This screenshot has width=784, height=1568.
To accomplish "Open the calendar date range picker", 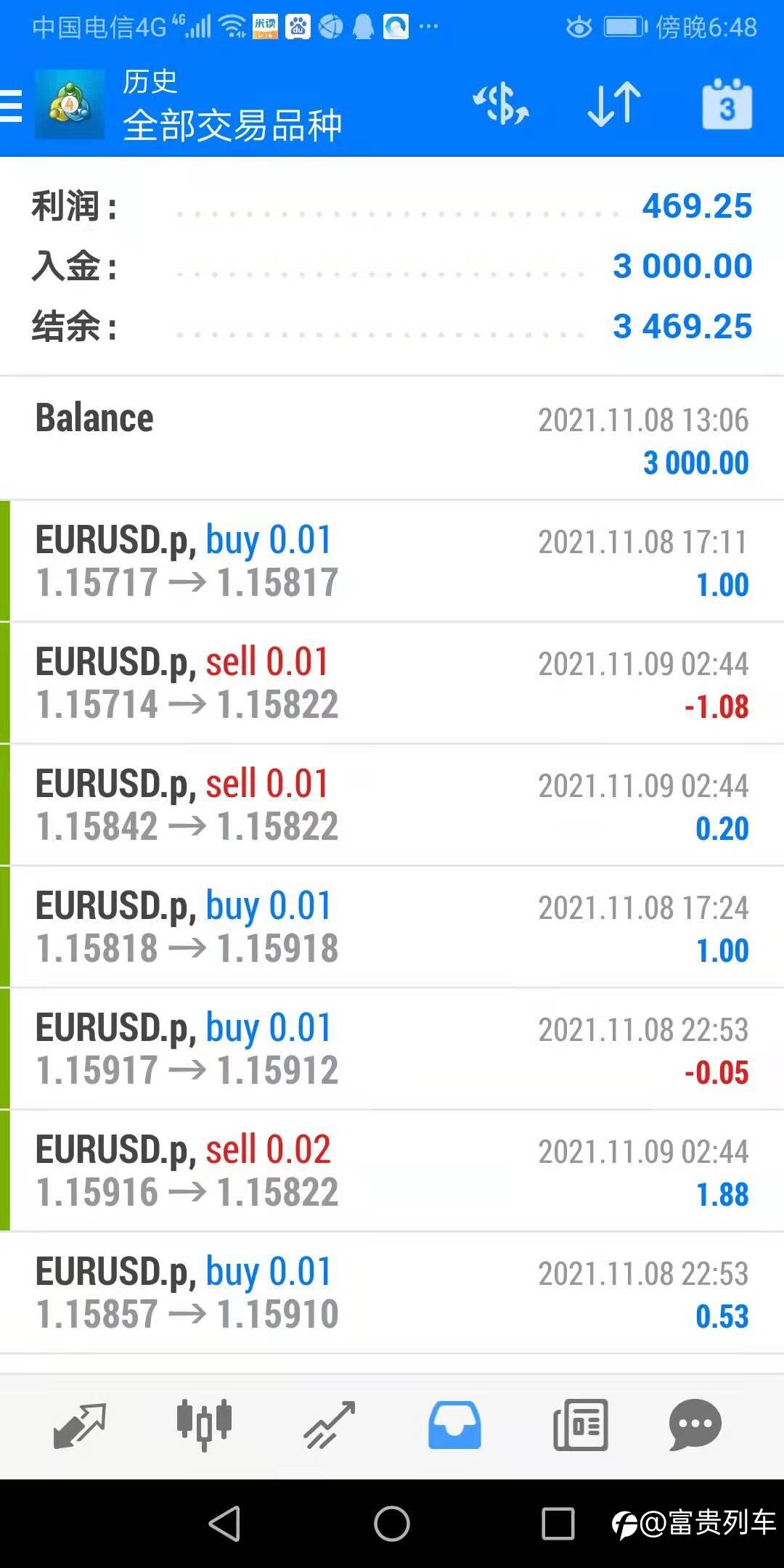I will coord(727,104).
